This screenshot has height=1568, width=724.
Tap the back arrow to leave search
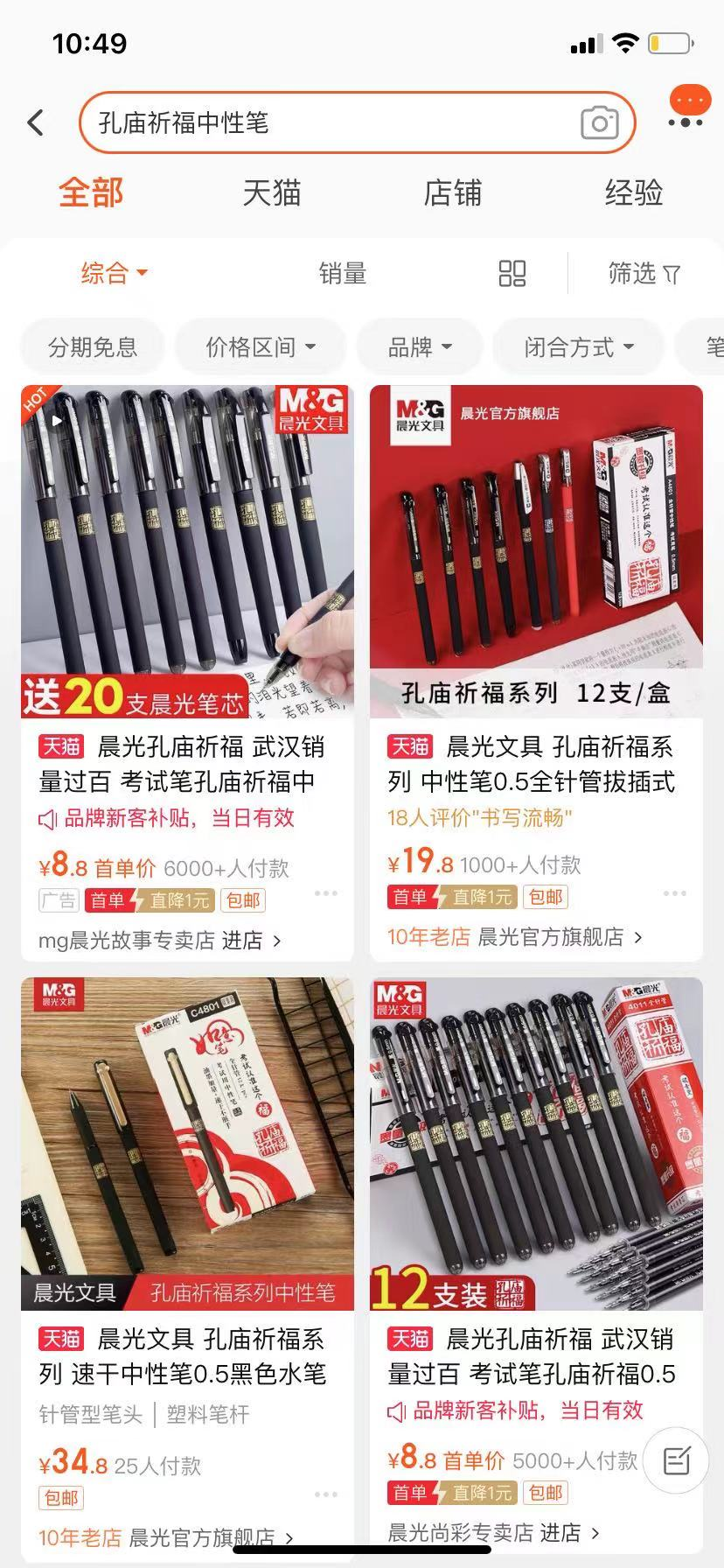35,122
